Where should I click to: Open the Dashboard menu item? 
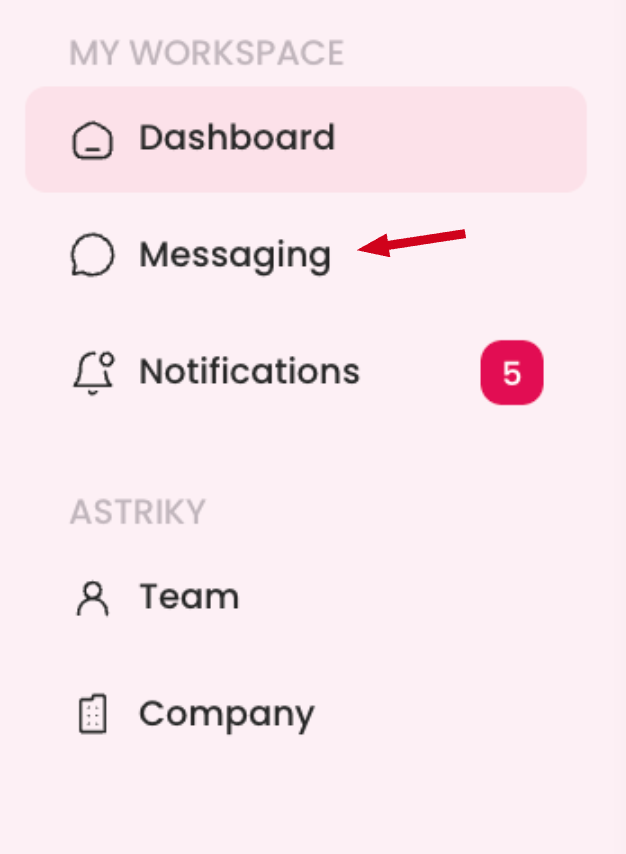coord(236,138)
